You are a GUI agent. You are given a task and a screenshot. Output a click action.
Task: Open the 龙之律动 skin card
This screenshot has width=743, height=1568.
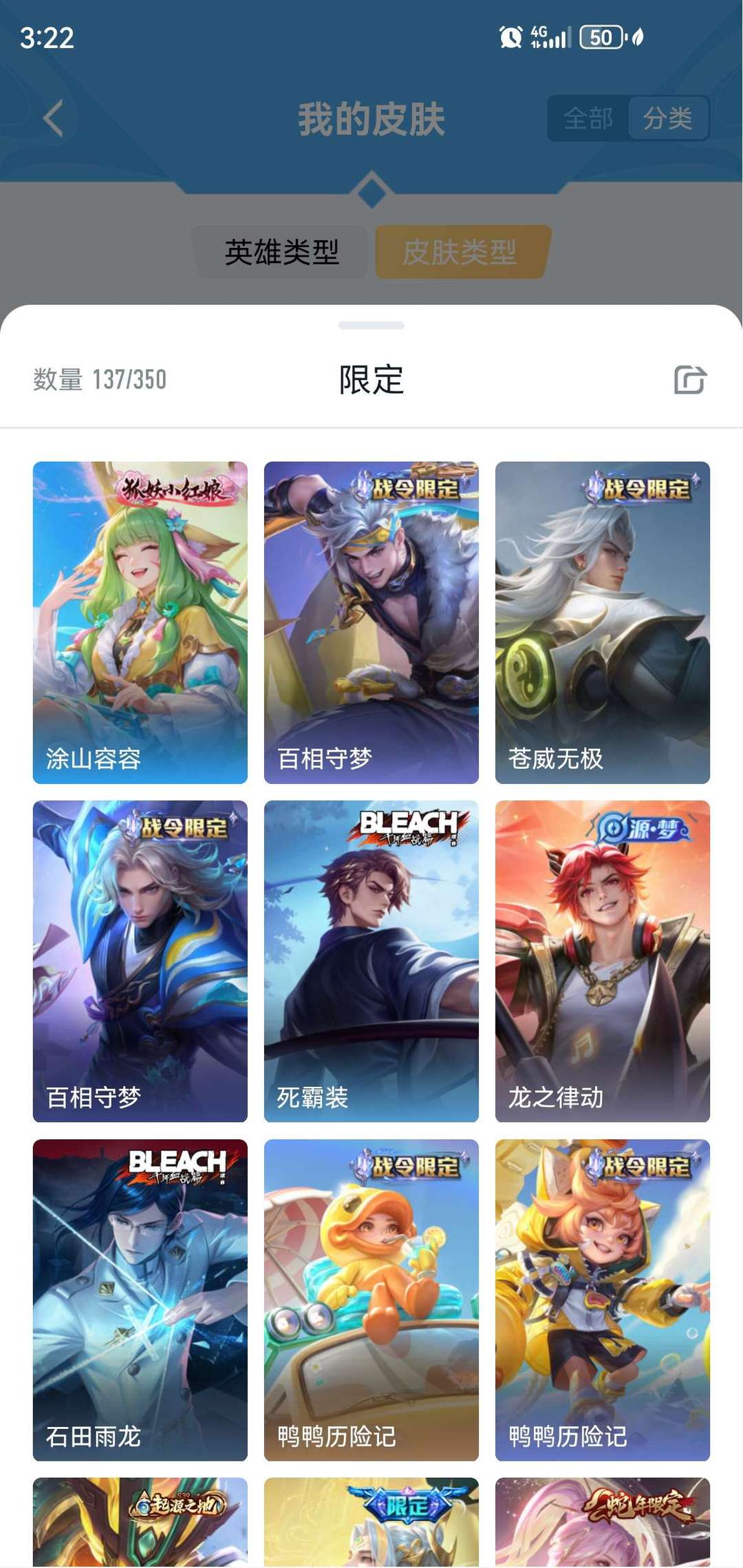pyautogui.click(x=602, y=961)
